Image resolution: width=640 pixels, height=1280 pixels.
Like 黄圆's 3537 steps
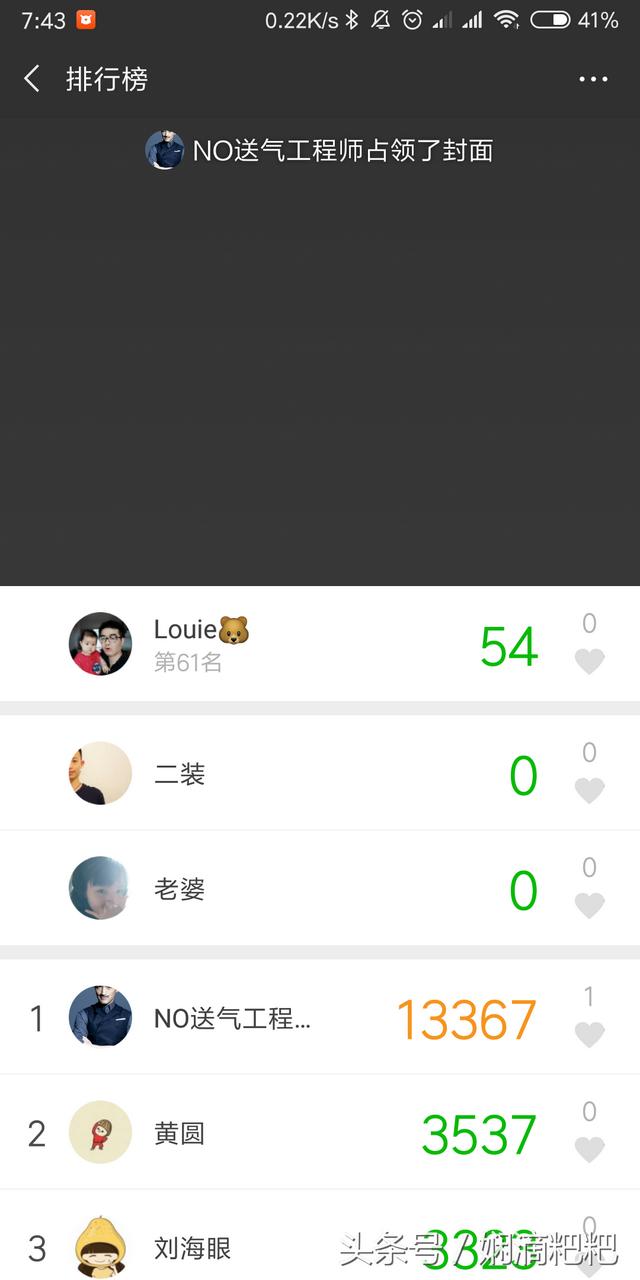[x=589, y=1149]
